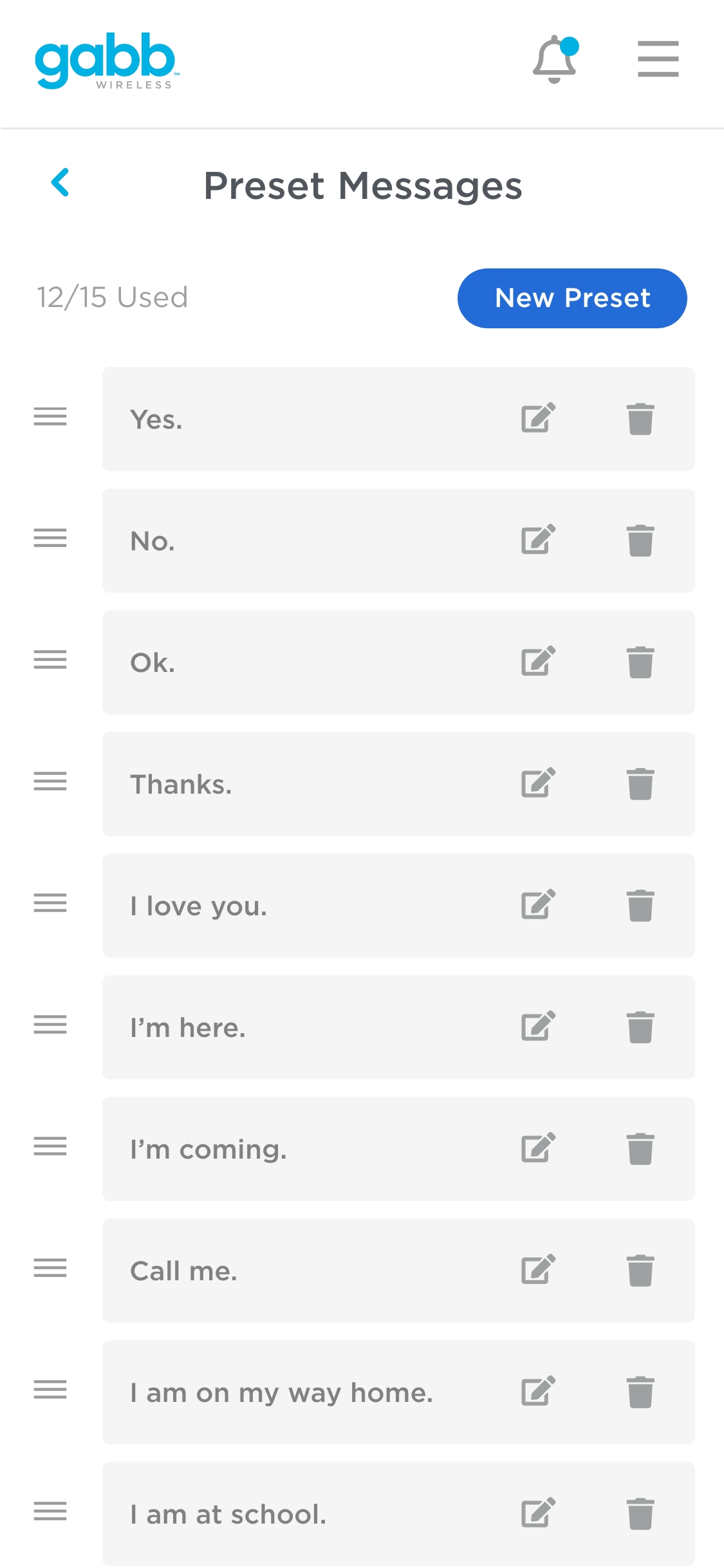Edit the "Ok." preset message
The image size is (724, 1568).
click(x=538, y=662)
